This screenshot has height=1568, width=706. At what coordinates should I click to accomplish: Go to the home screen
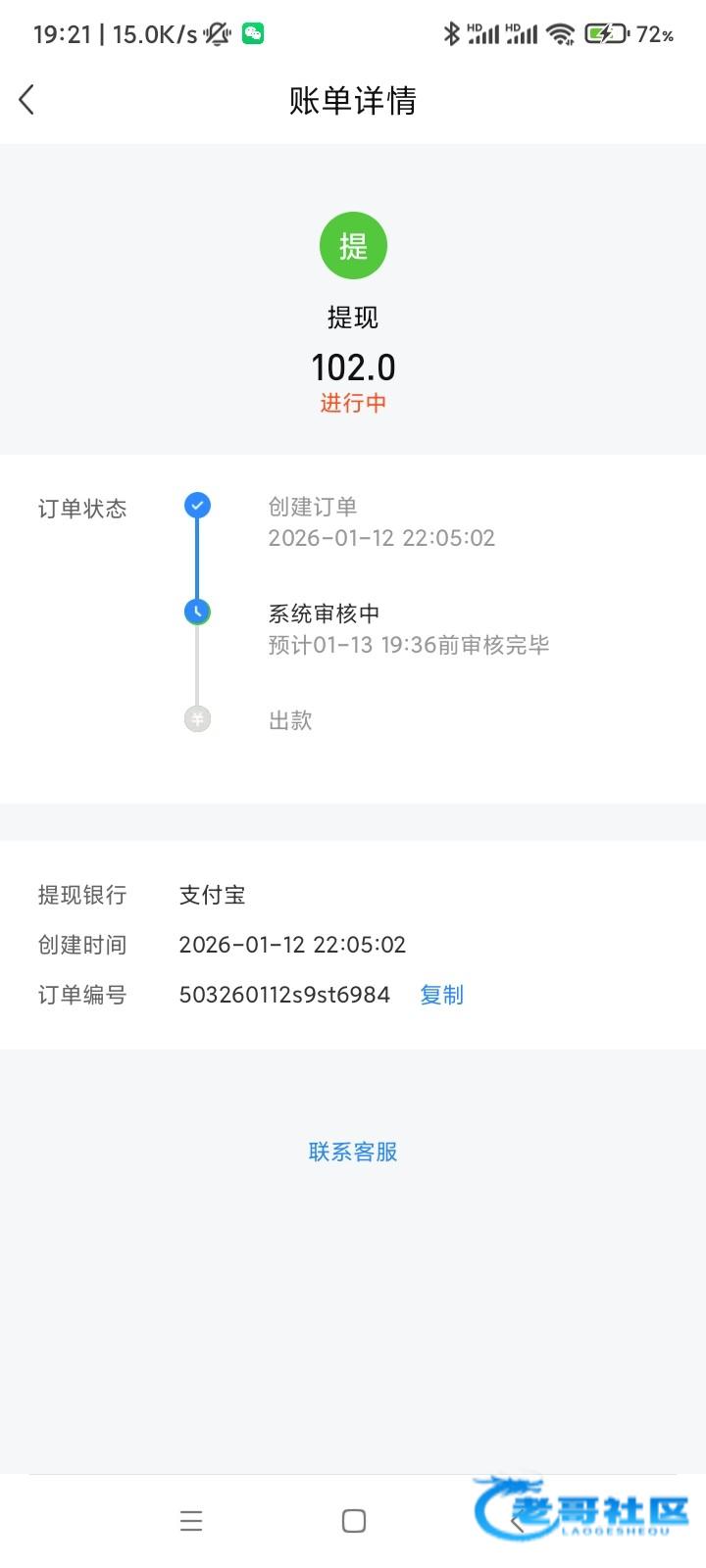354,1521
